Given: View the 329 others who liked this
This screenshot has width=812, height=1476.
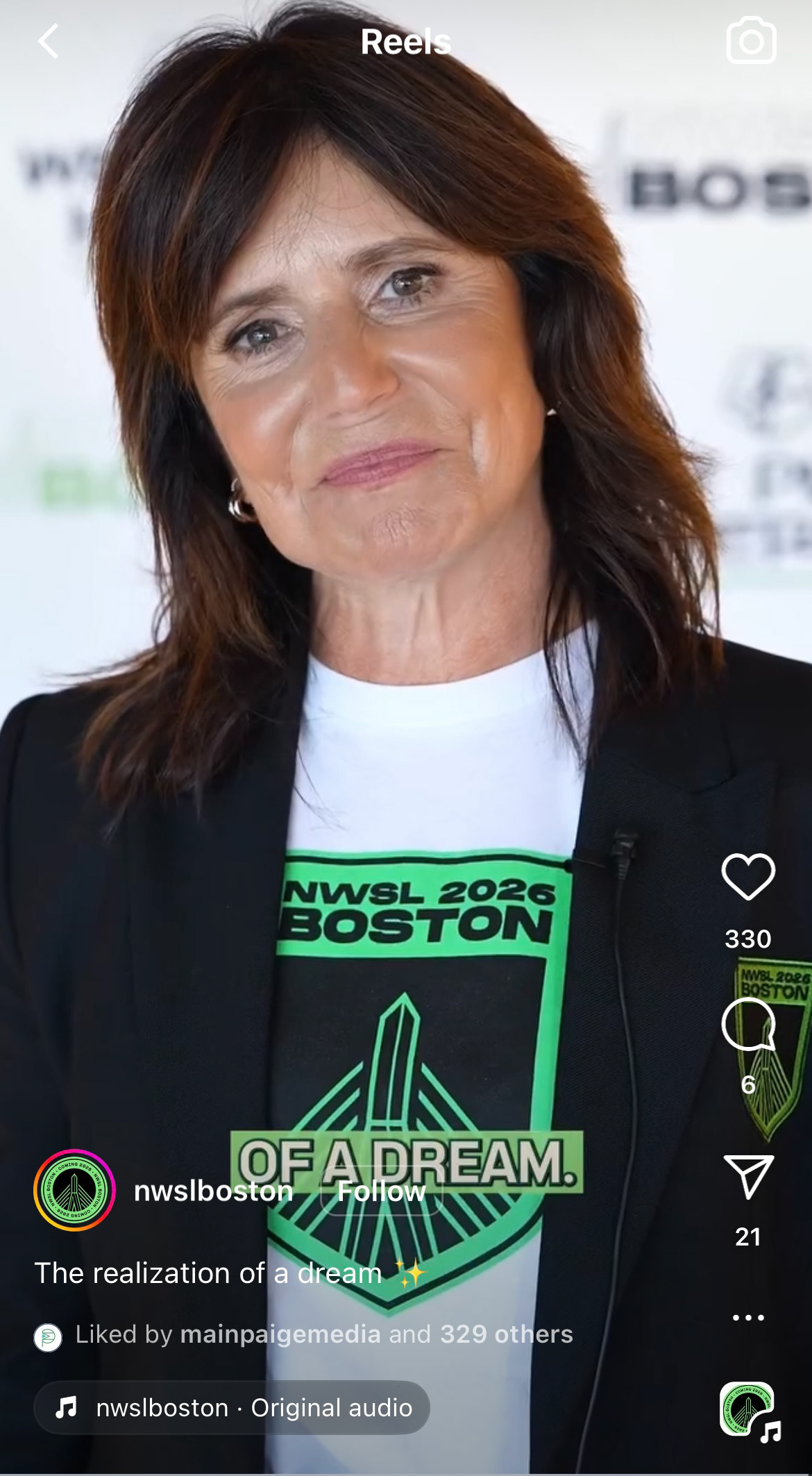Looking at the screenshot, I should (506, 1334).
